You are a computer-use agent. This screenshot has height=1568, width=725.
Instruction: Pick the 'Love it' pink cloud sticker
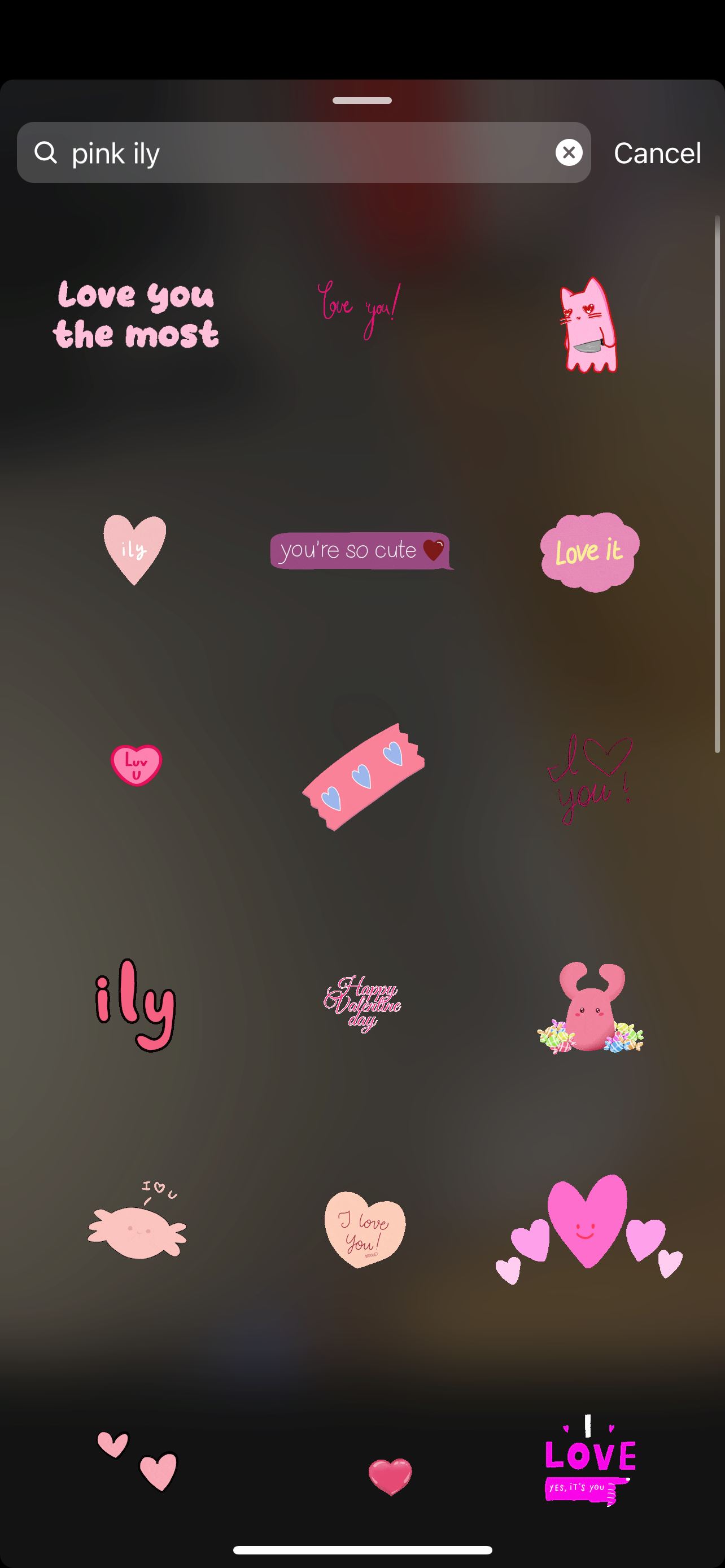(x=589, y=551)
